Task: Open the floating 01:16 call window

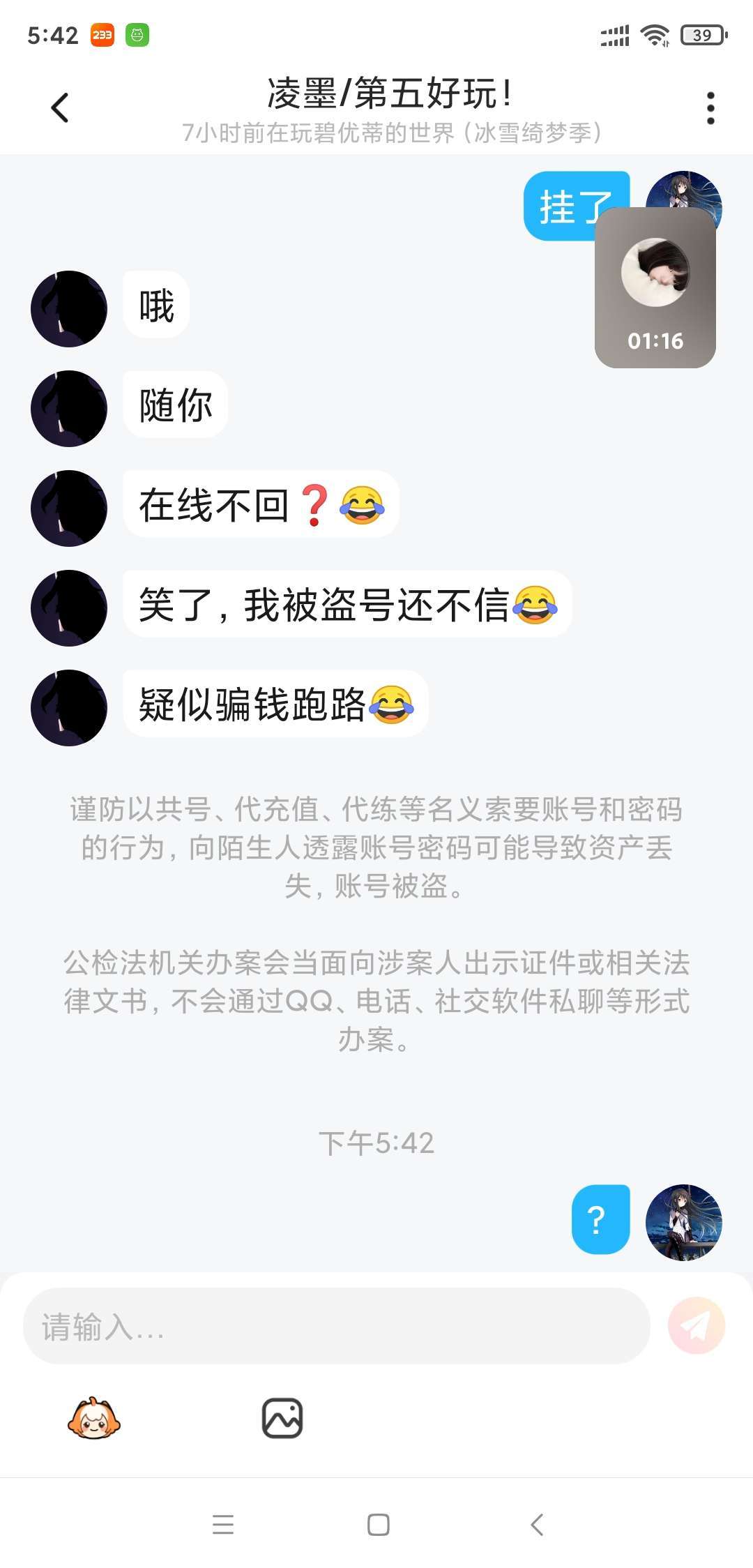Action: (655, 287)
